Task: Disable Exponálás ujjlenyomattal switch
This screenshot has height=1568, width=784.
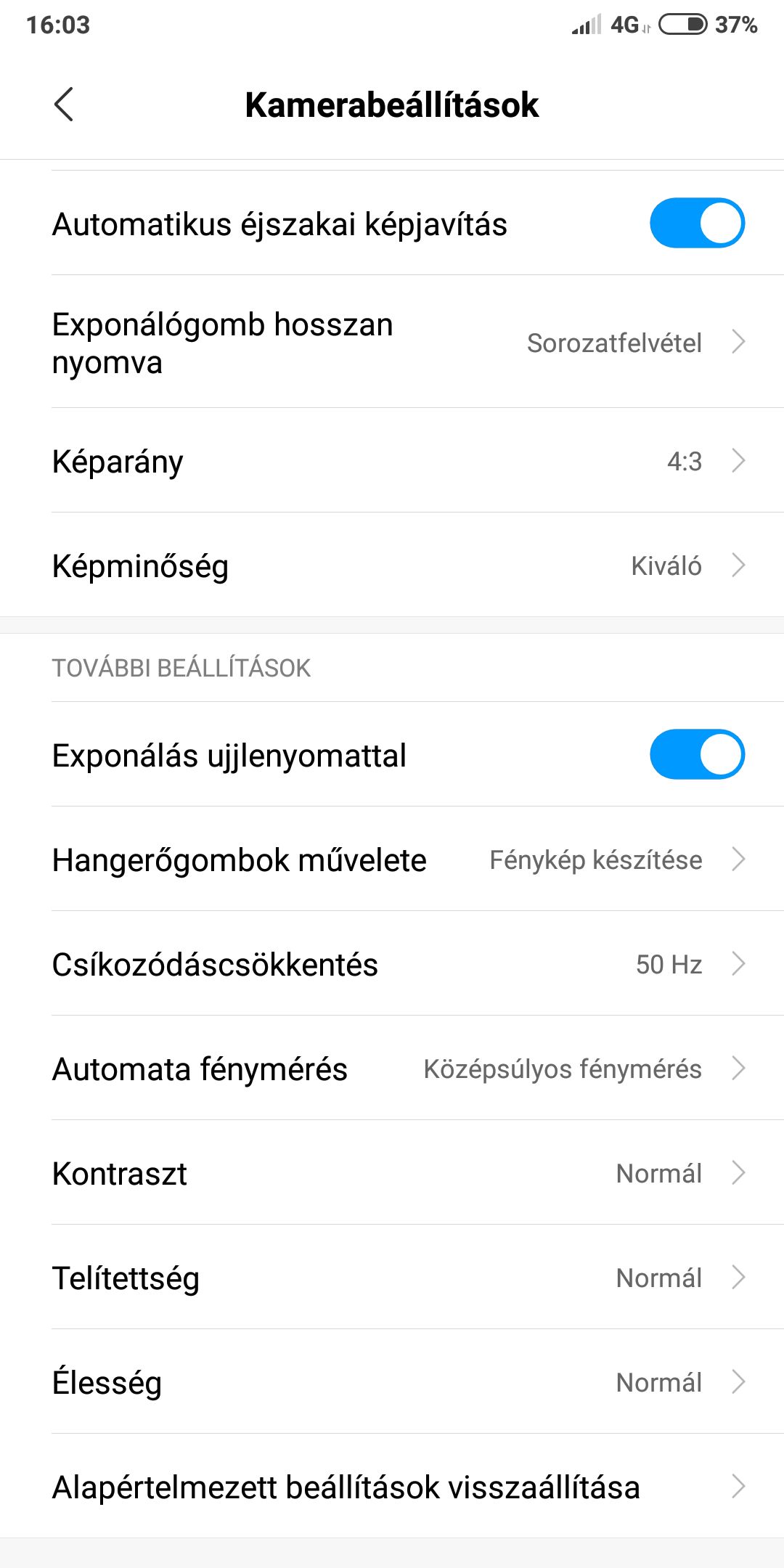Action: 696,755
